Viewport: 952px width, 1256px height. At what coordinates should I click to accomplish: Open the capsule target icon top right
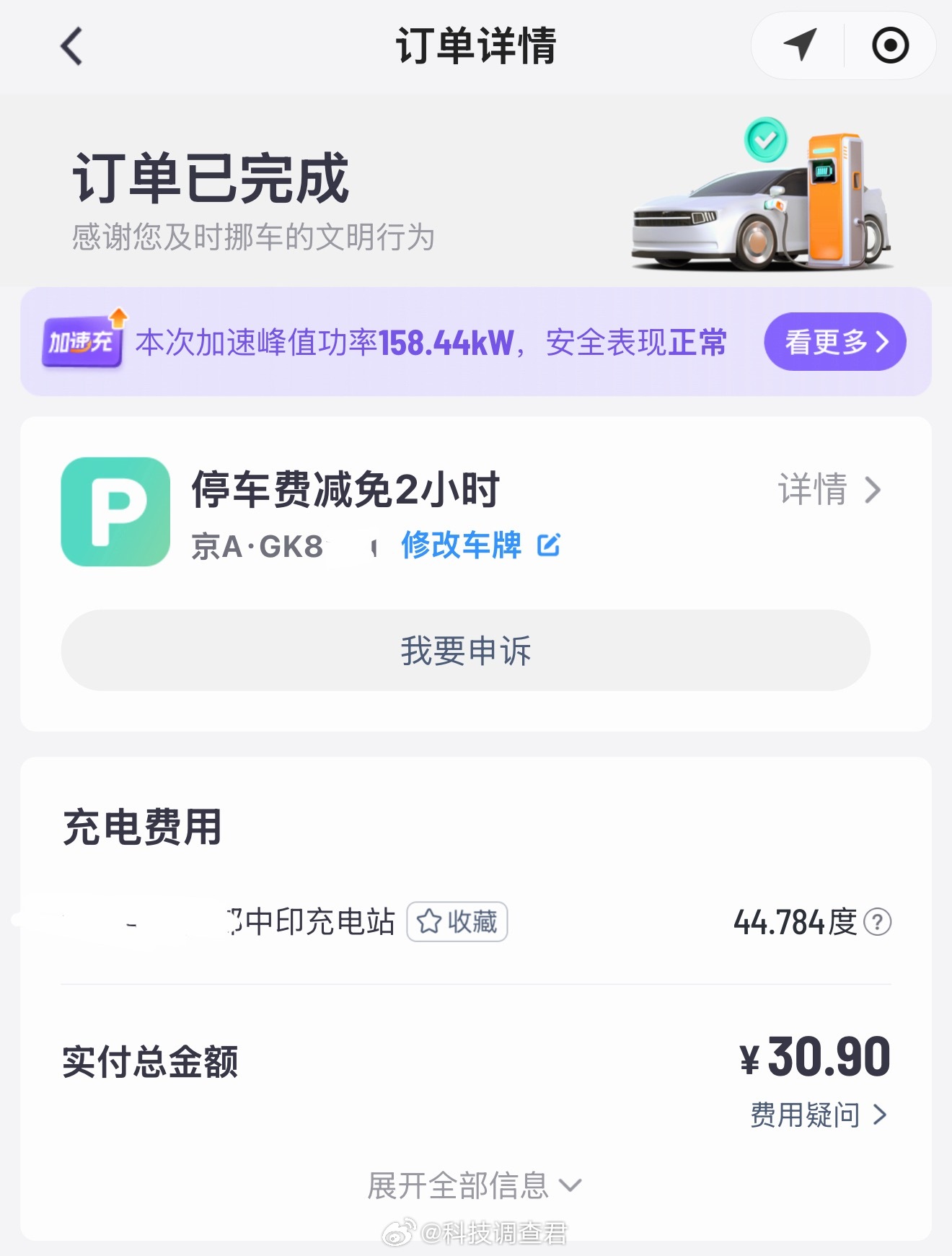coord(891,45)
